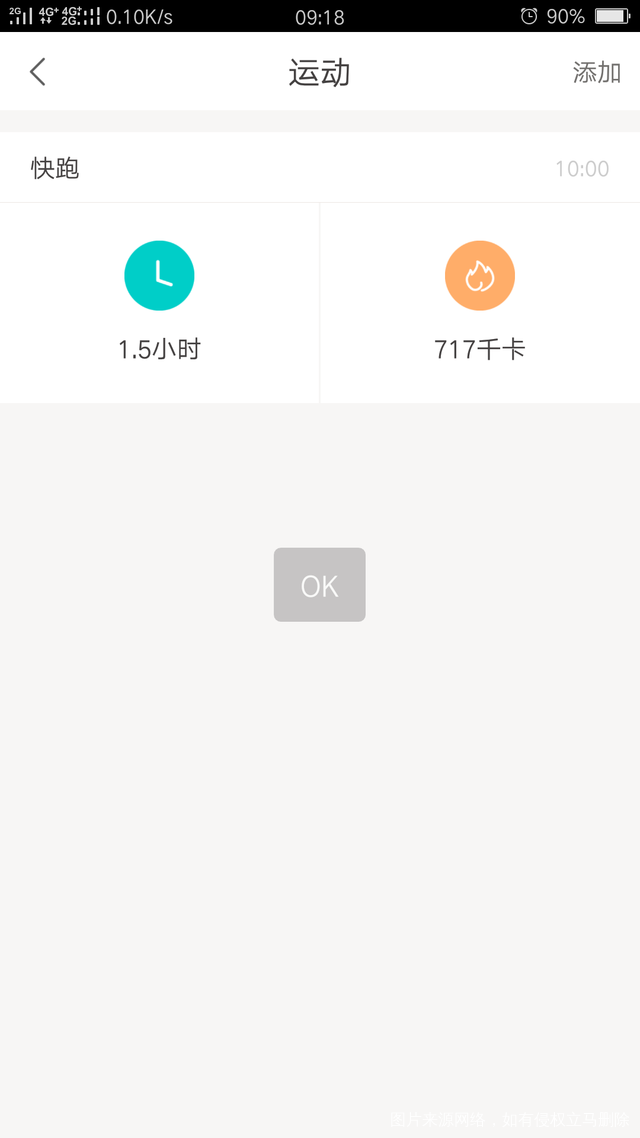The image size is (640, 1138).
Task: Edit the 1.5小时 duration
Action: (x=159, y=302)
